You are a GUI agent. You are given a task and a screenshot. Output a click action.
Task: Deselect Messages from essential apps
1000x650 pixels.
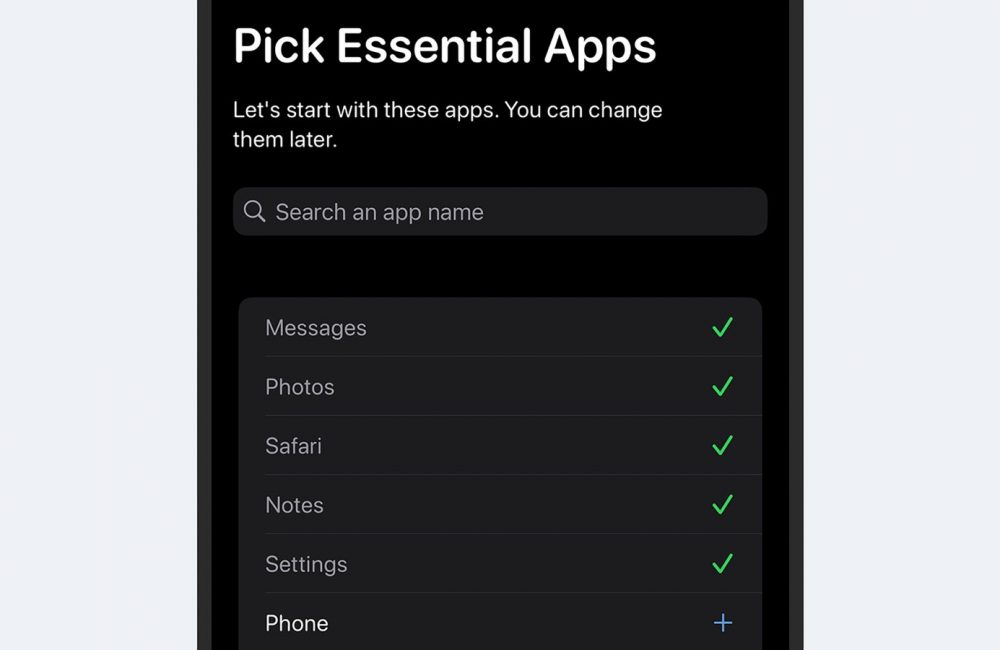coord(722,328)
